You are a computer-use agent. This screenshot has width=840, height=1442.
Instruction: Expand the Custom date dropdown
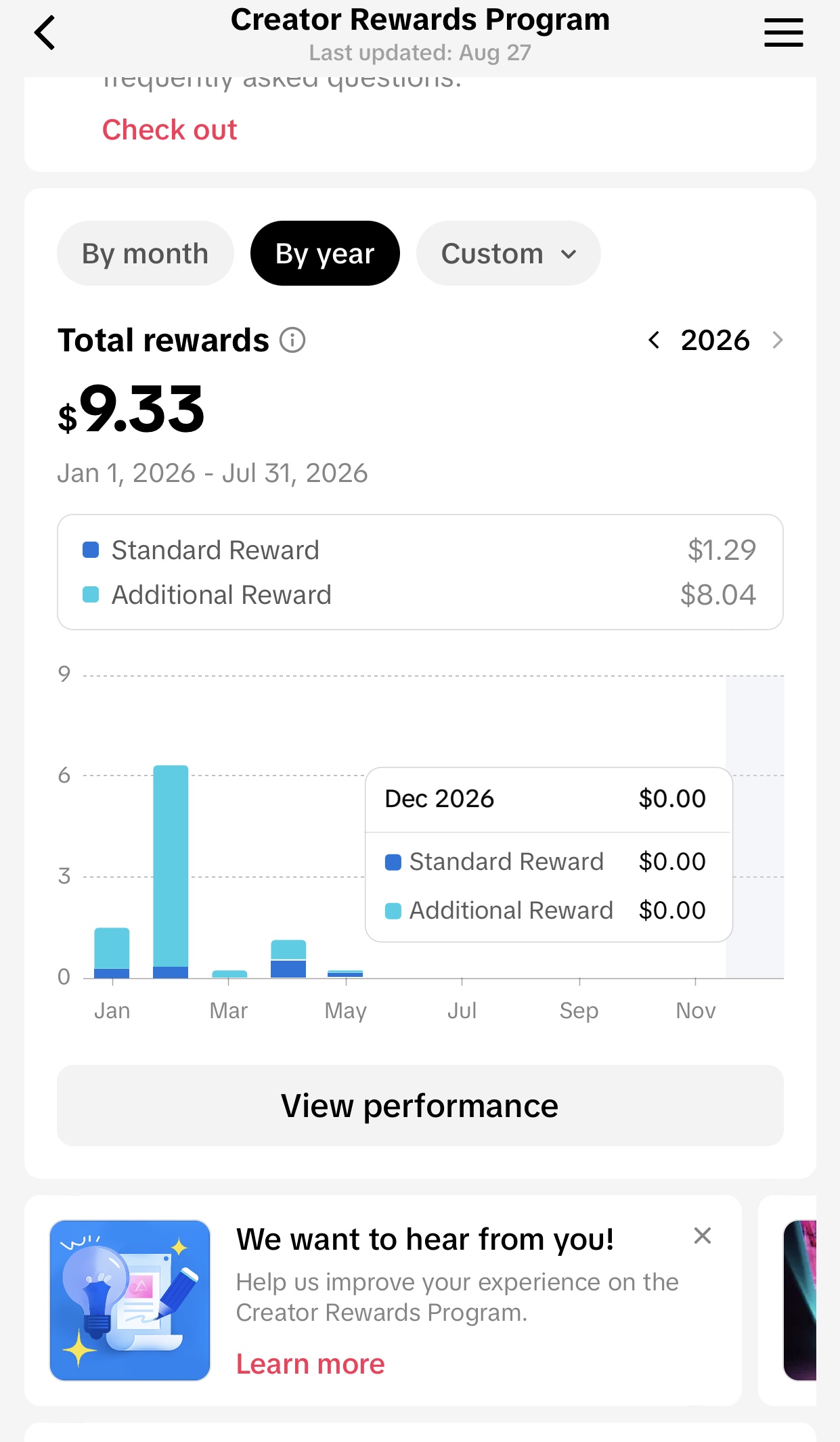click(x=508, y=253)
